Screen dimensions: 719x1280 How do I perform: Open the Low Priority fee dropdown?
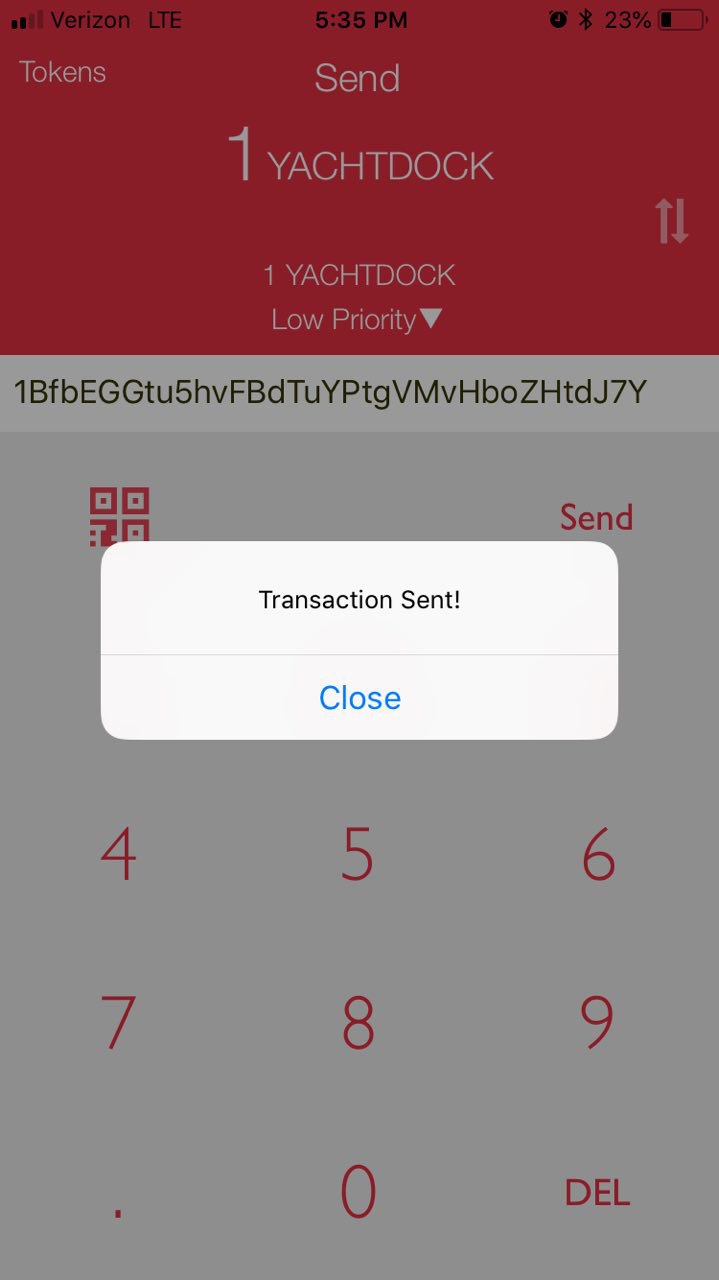point(357,320)
